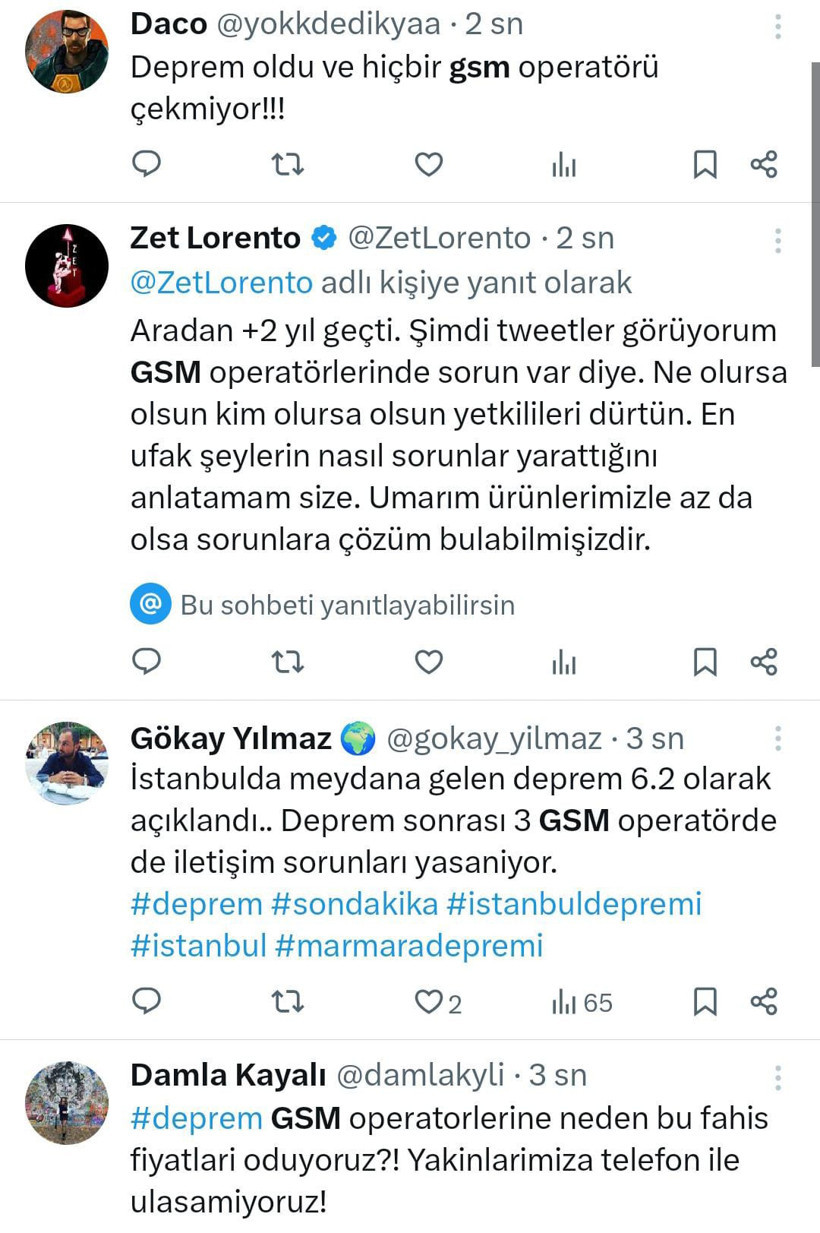Like Zet Lorento's reply tweet
Screen dimensions: 820x1233
[x=428, y=662]
